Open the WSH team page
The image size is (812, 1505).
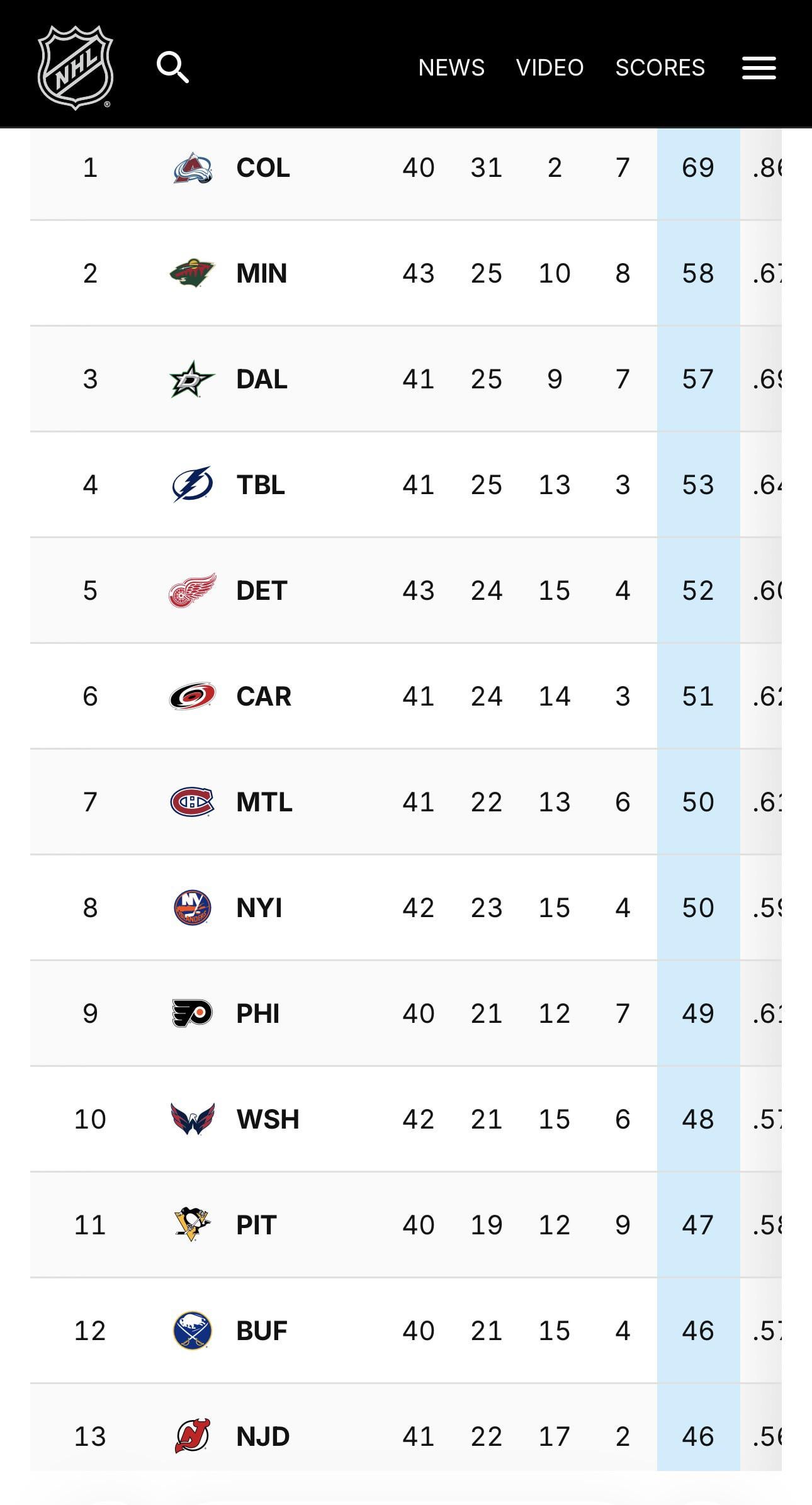click(x=267, y=1120)
